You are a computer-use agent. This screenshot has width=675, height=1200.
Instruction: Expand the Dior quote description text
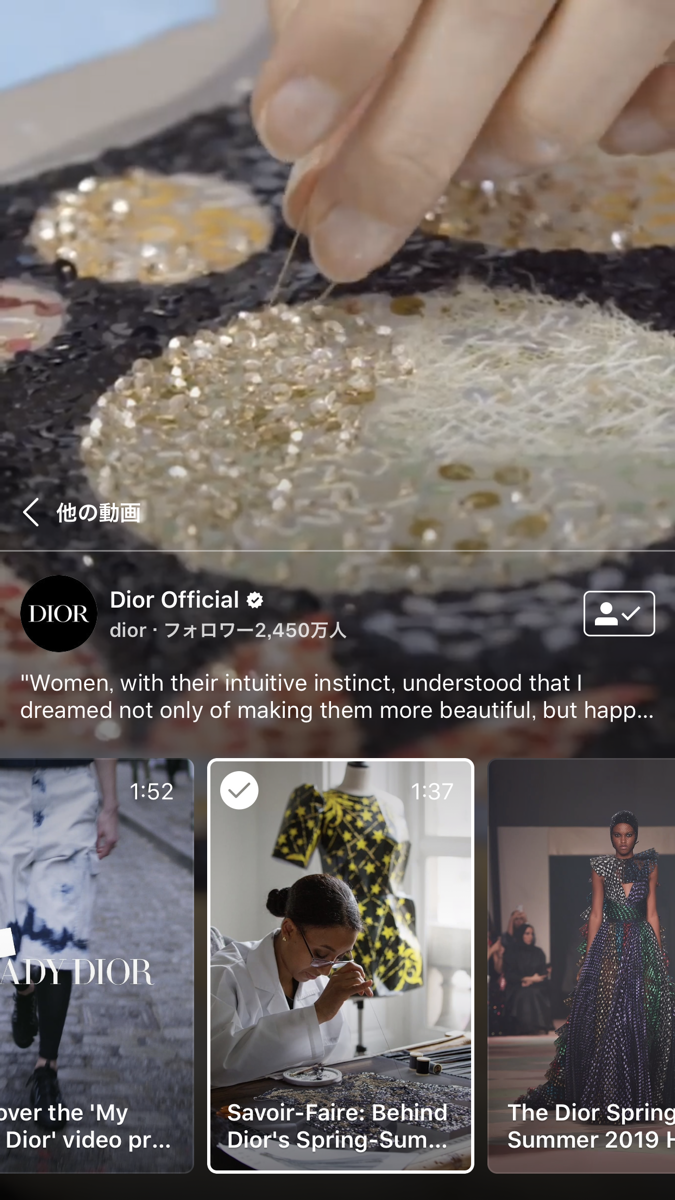point(336,697)
